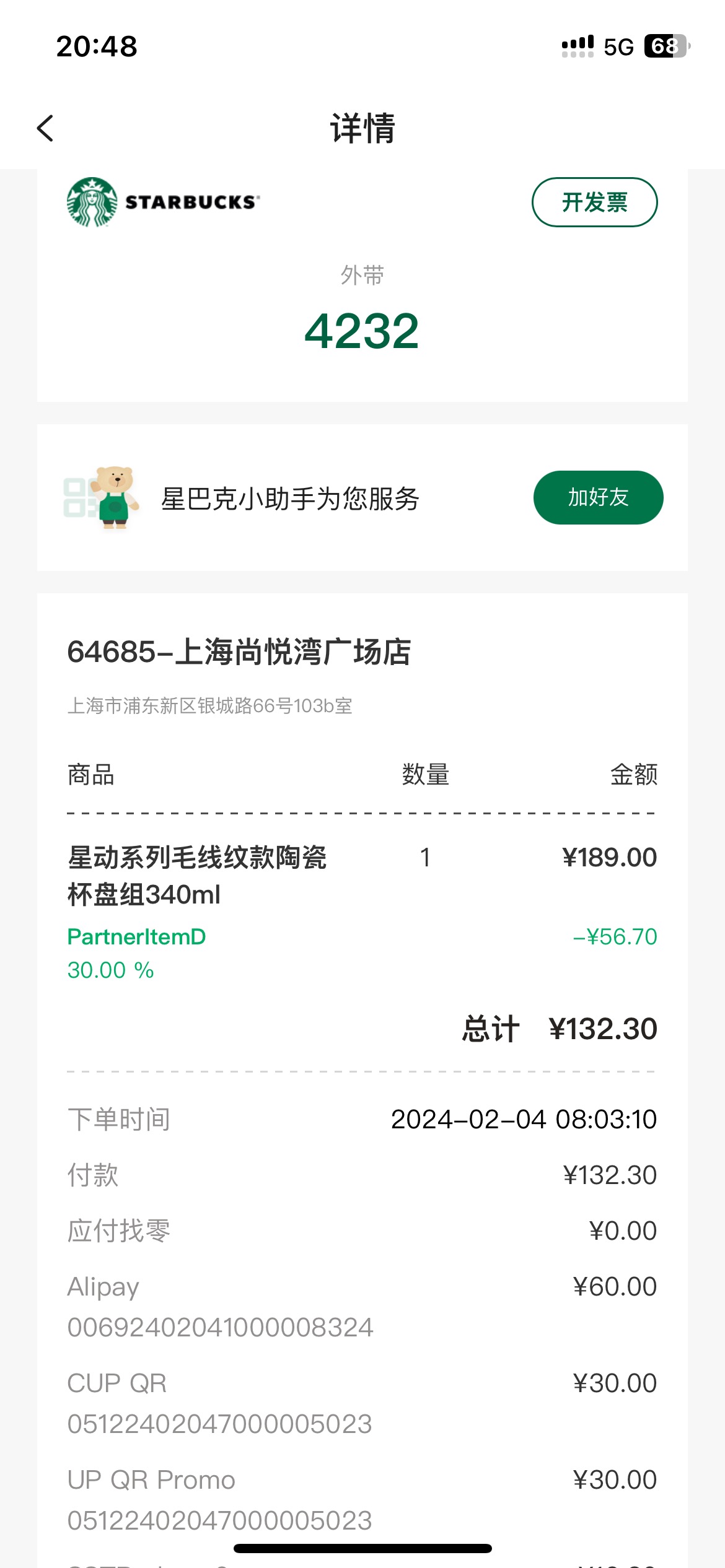
Task: Tap the 开发票 invoice button
Action: pos(594,203)
